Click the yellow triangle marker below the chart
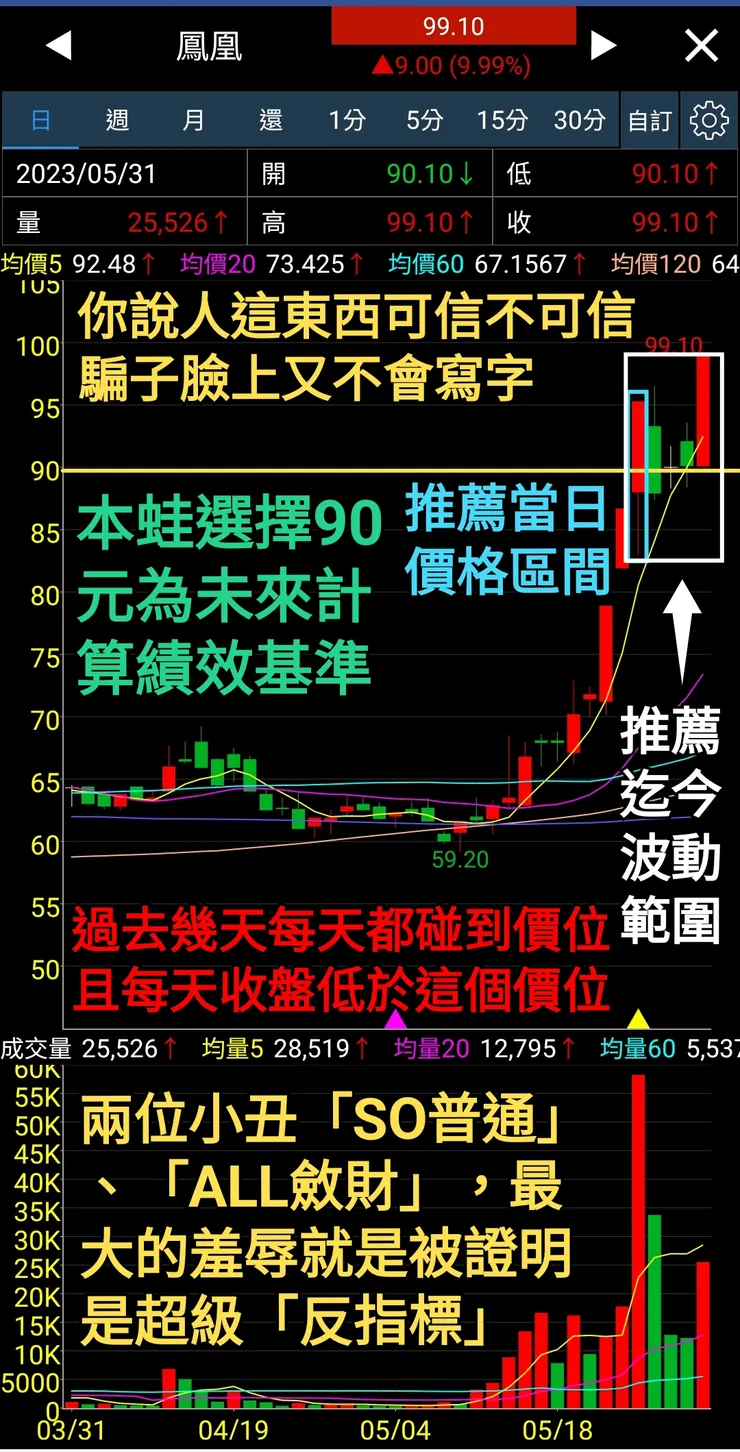The width and height of the screenshot is (740, 1452). coord(637,1016)
